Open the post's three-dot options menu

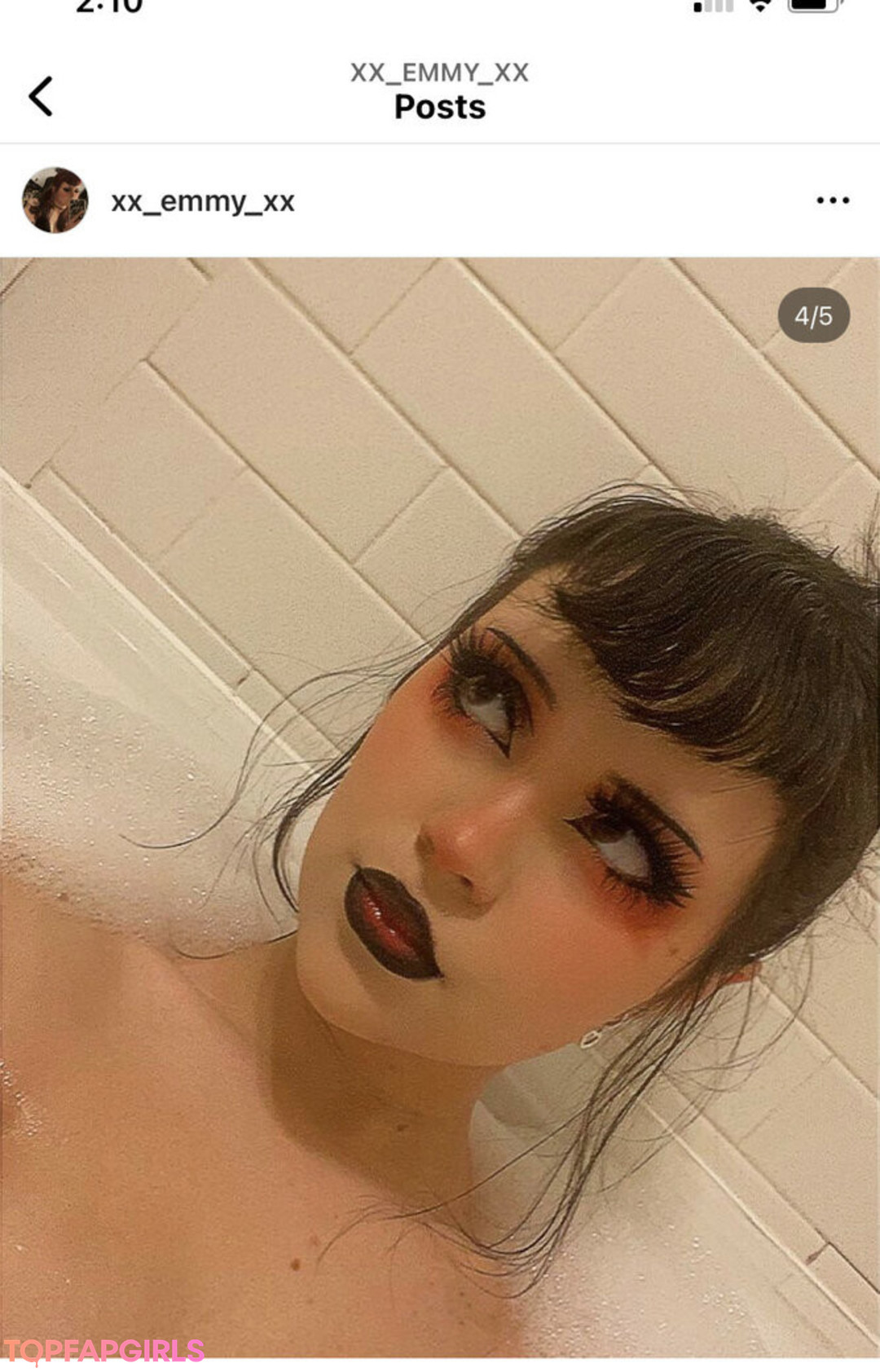tap(832, 200)
